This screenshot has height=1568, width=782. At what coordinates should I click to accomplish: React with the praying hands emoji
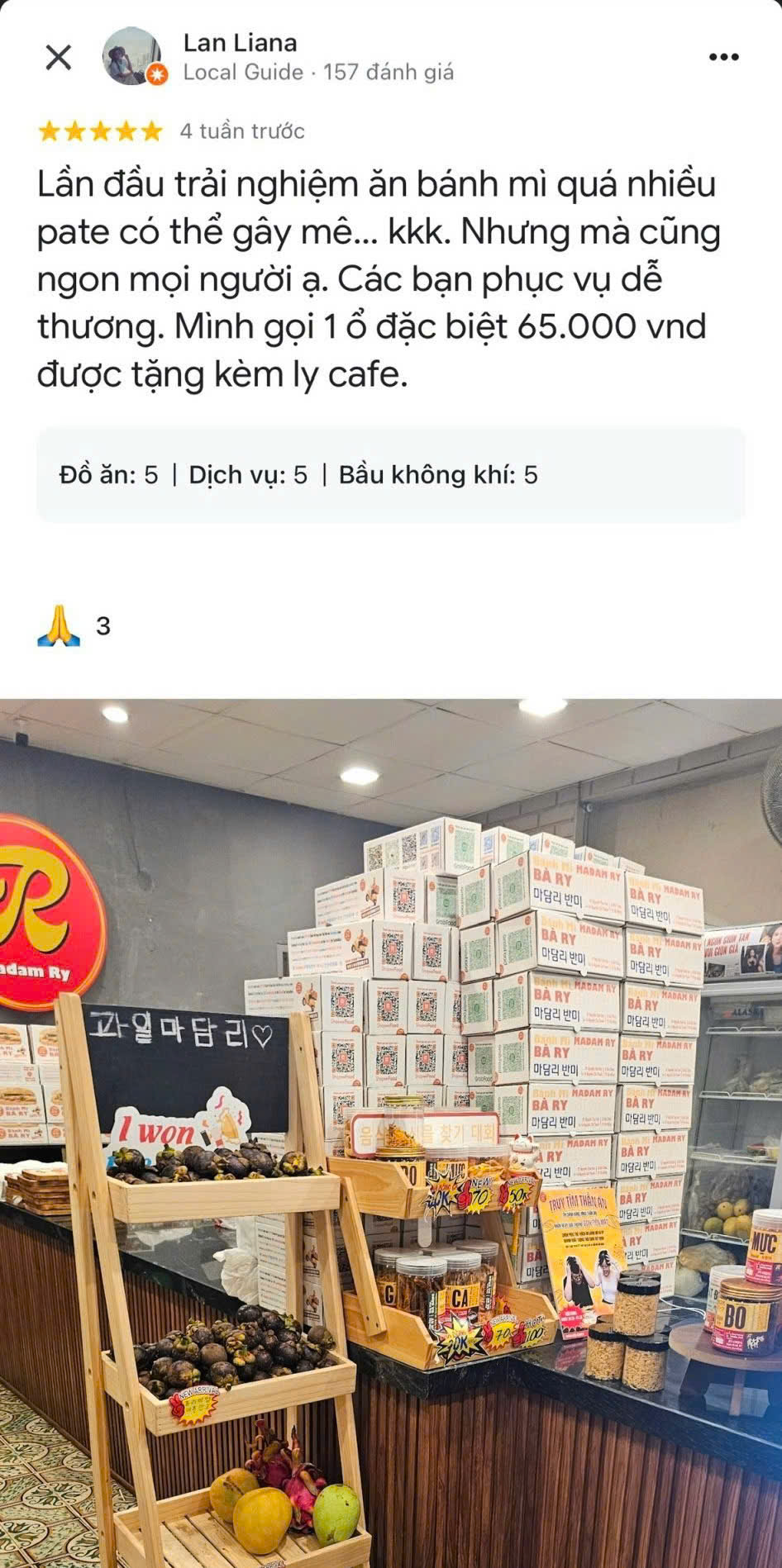pyautogui.click(x=59, y=625)
